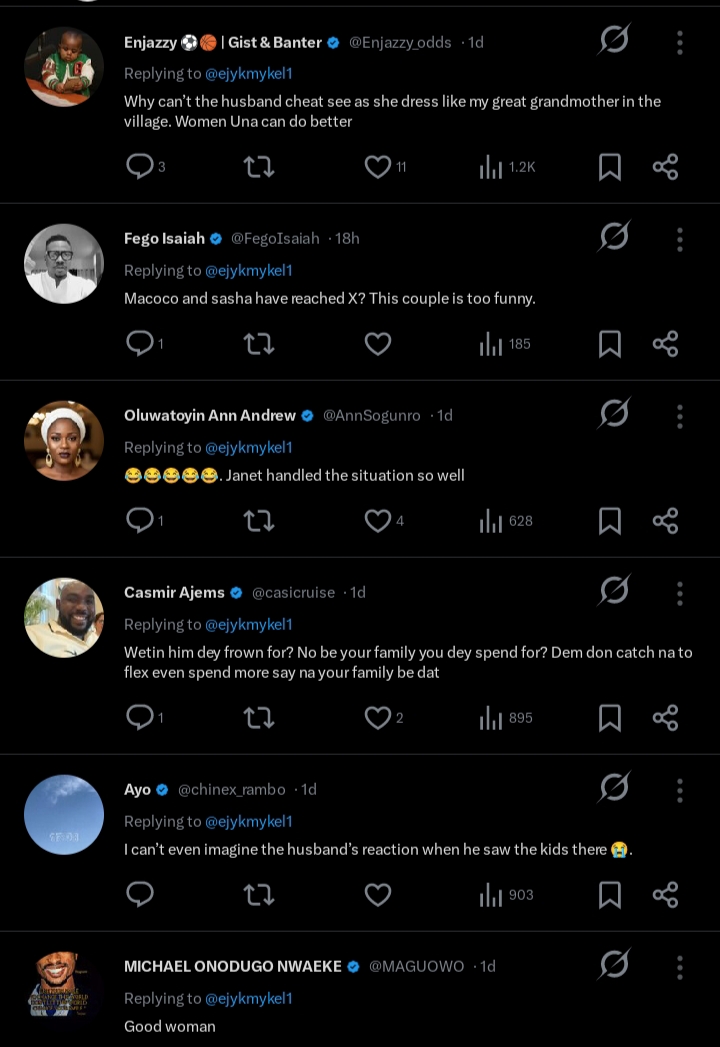Screen dimensions: 720x1047
Task: Repost Enjazzy's reply
Action: click(x=259, y=167)
